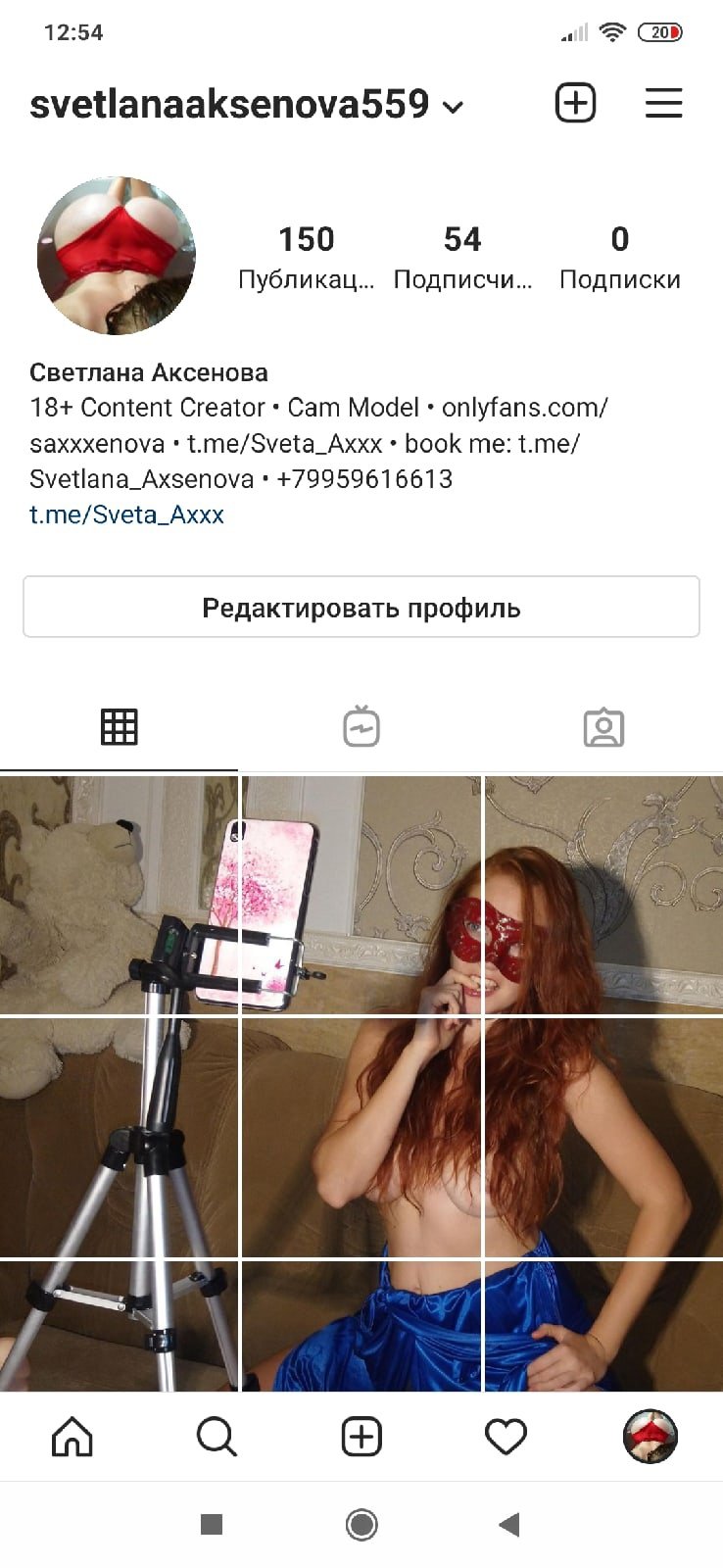Image resolution: width=723 pixels, height=1568 pixels.
Task: View the 0 Подписки following list
Action: [619, 257]
